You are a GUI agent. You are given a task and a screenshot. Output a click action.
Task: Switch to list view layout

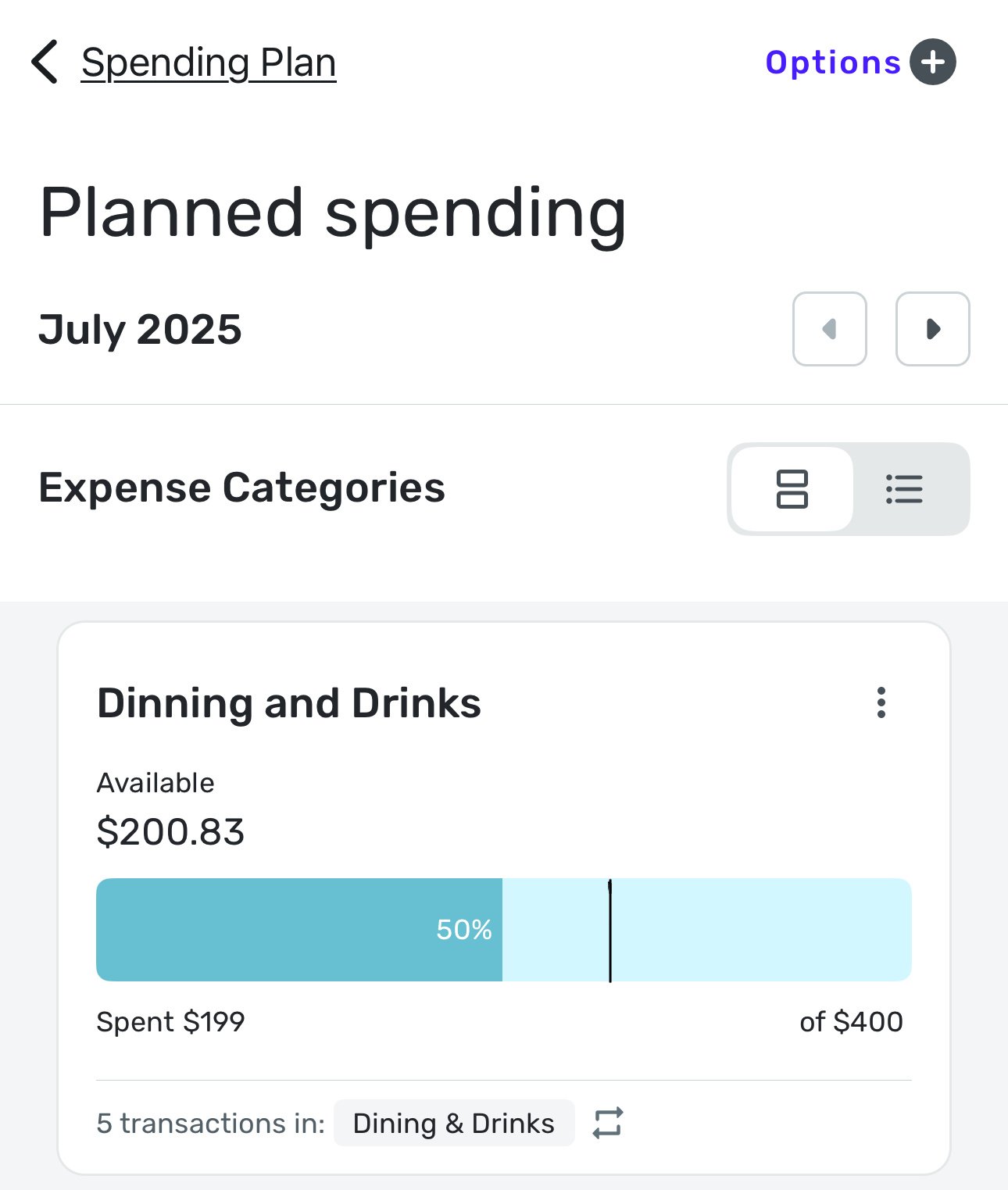click(905, 489)
